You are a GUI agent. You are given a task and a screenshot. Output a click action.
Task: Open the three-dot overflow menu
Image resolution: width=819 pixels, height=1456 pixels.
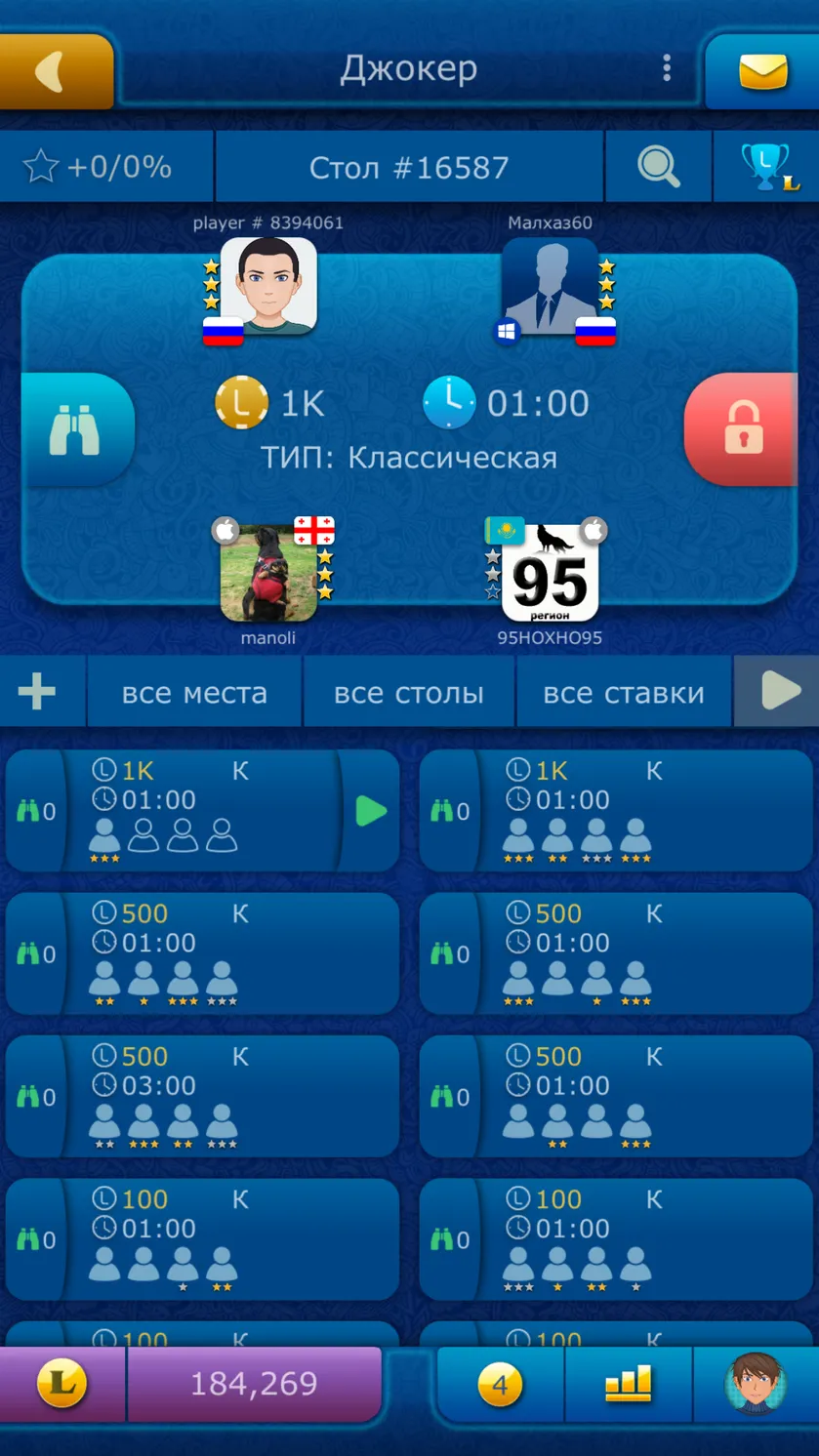click(667, 67)
